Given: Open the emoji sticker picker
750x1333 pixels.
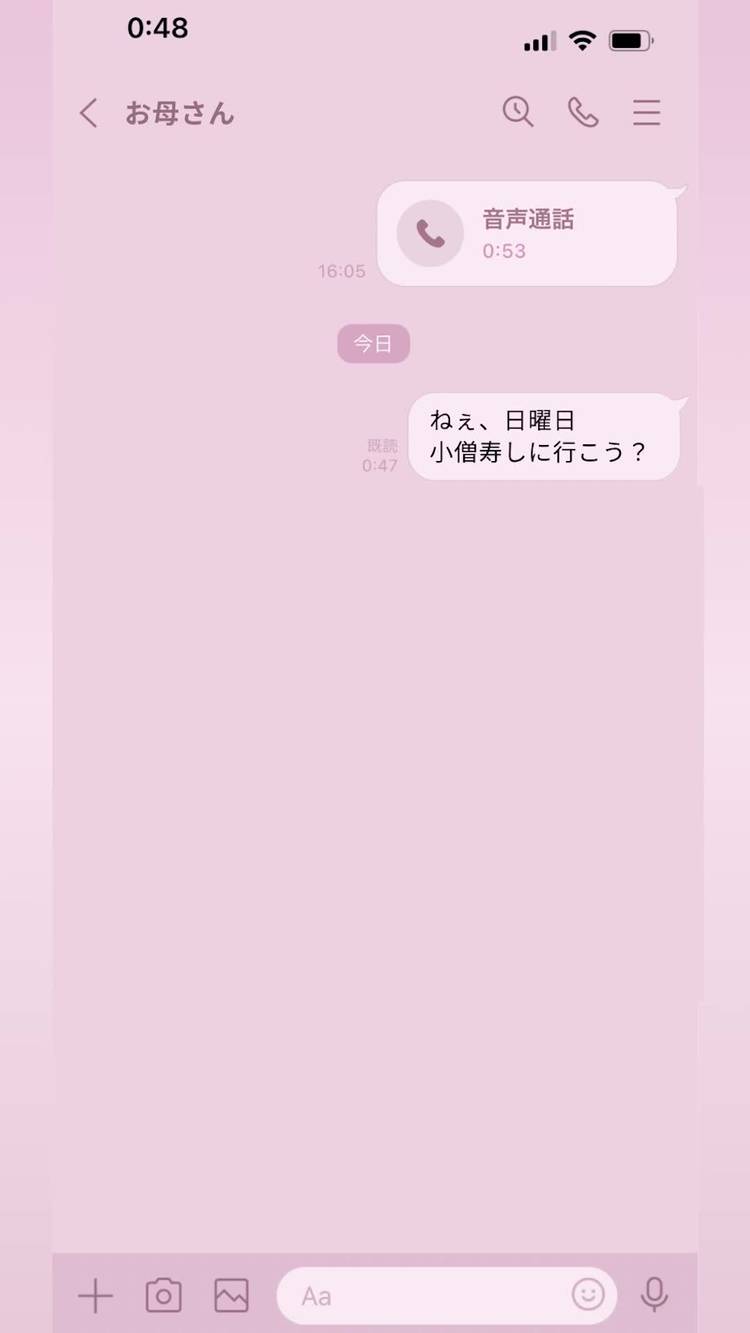Looking at the screenshot, I should pos(588,1295).
